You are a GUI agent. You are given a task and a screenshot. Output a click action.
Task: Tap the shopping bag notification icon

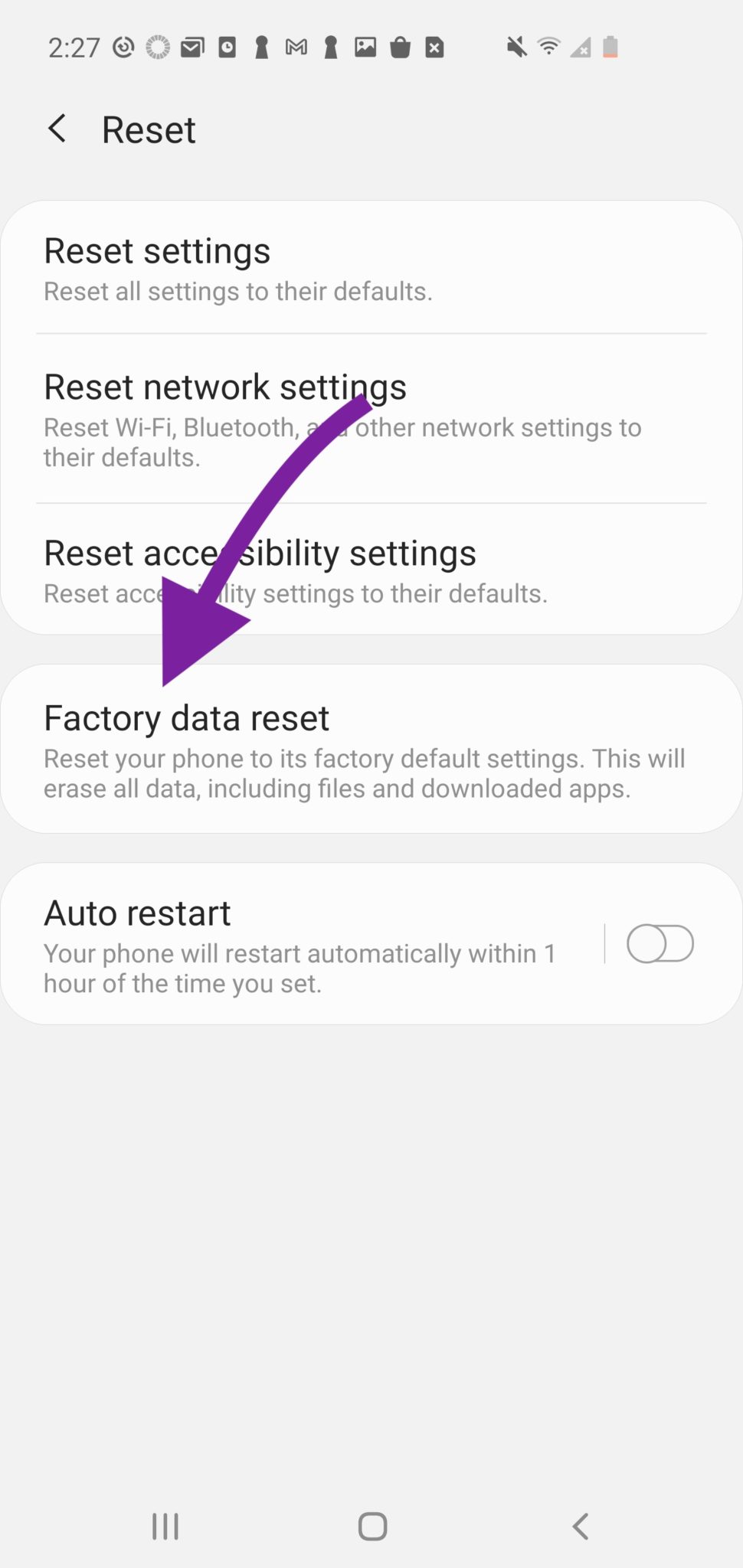400,47
